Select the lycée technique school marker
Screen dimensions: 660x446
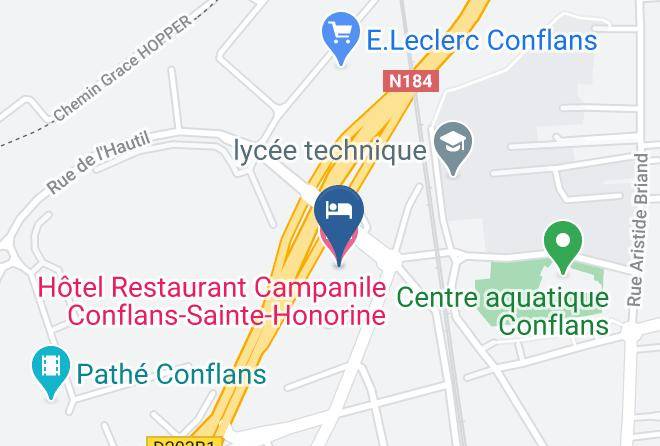(453, 148)
